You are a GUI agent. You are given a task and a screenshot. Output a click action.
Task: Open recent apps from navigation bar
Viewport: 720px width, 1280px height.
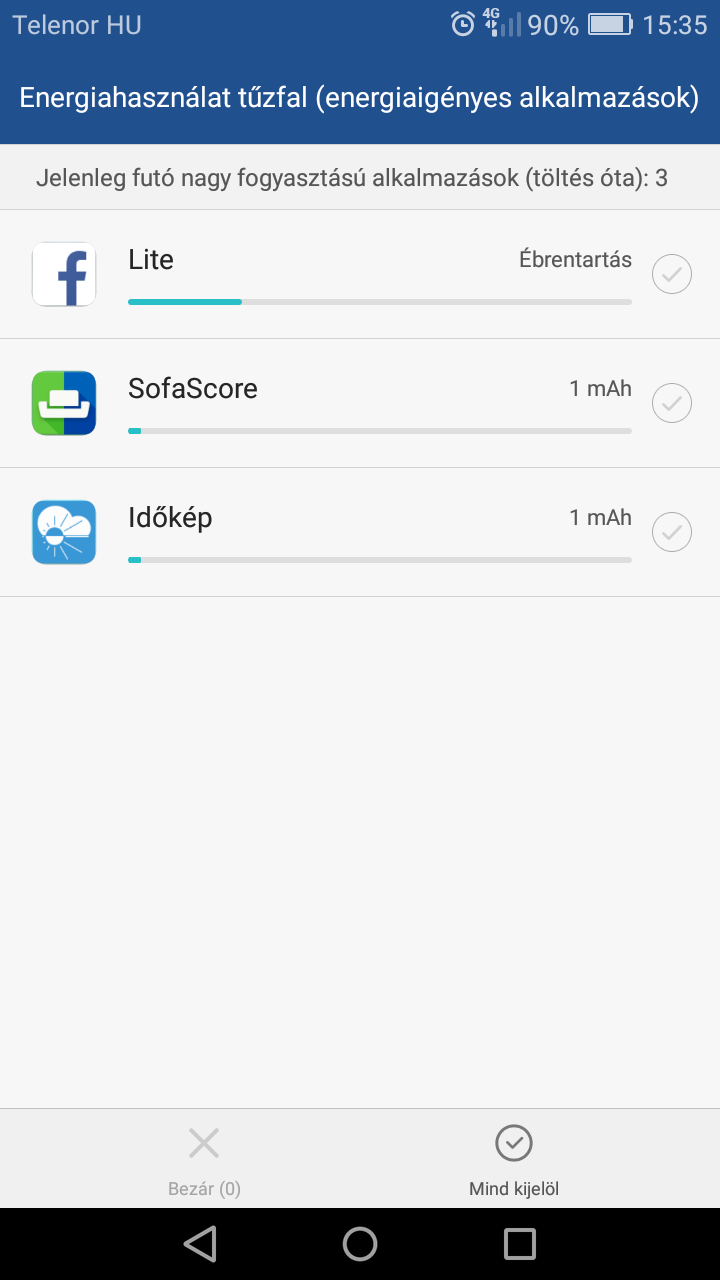click(520, 1244)
